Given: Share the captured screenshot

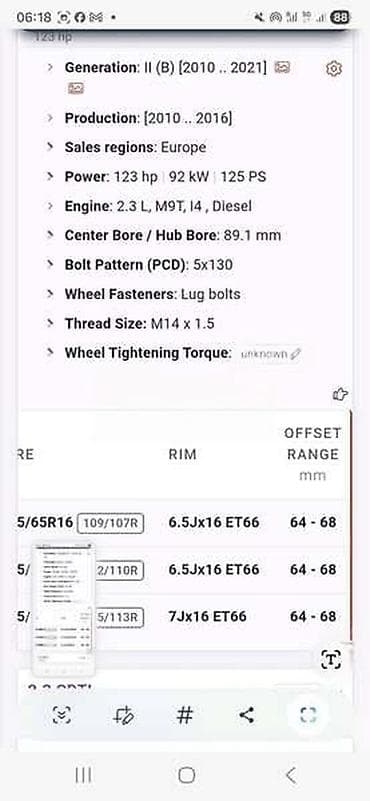Looking at the screenshot, I should [246, 715].
